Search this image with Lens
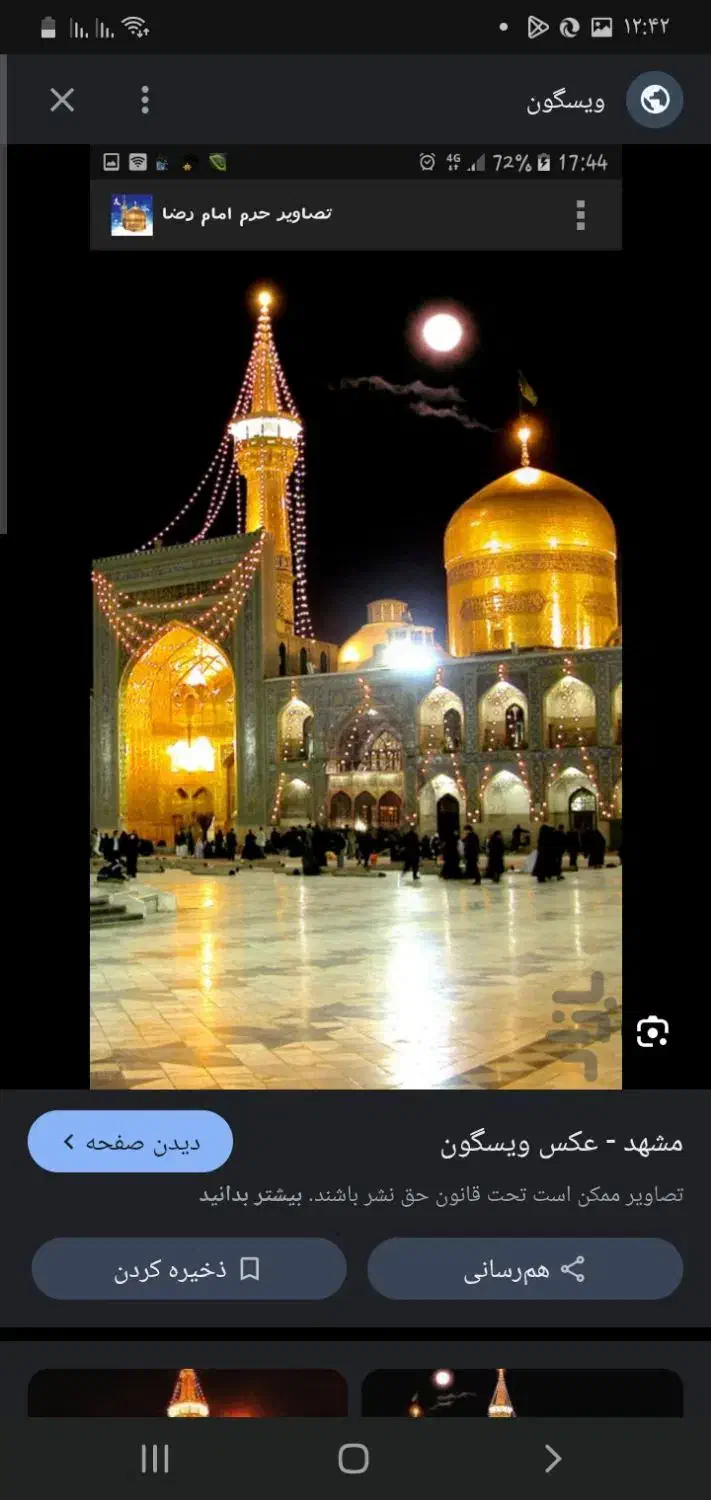Viewport: 711px width, 1500px height. 652,1031
